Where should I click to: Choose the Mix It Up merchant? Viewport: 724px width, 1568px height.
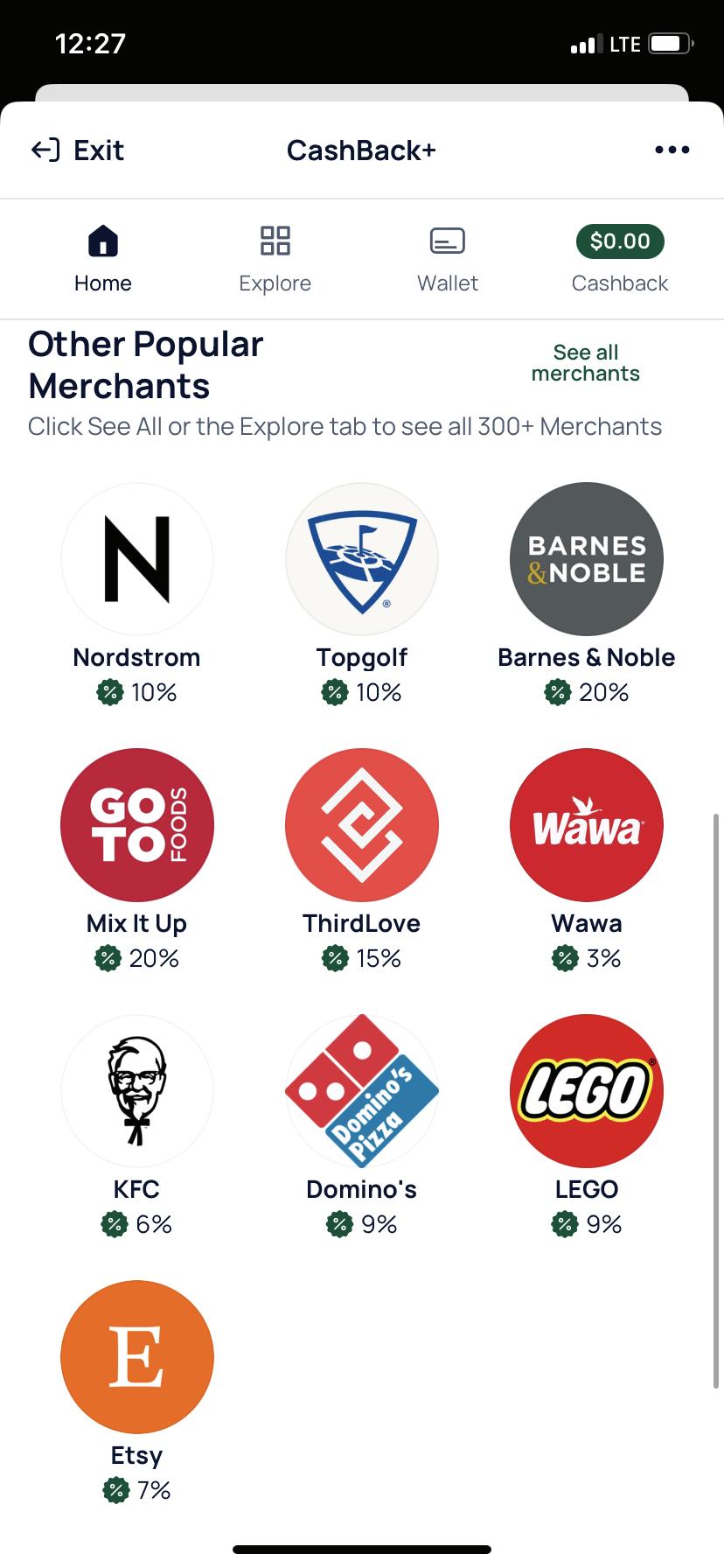click(x=137, y=825)
